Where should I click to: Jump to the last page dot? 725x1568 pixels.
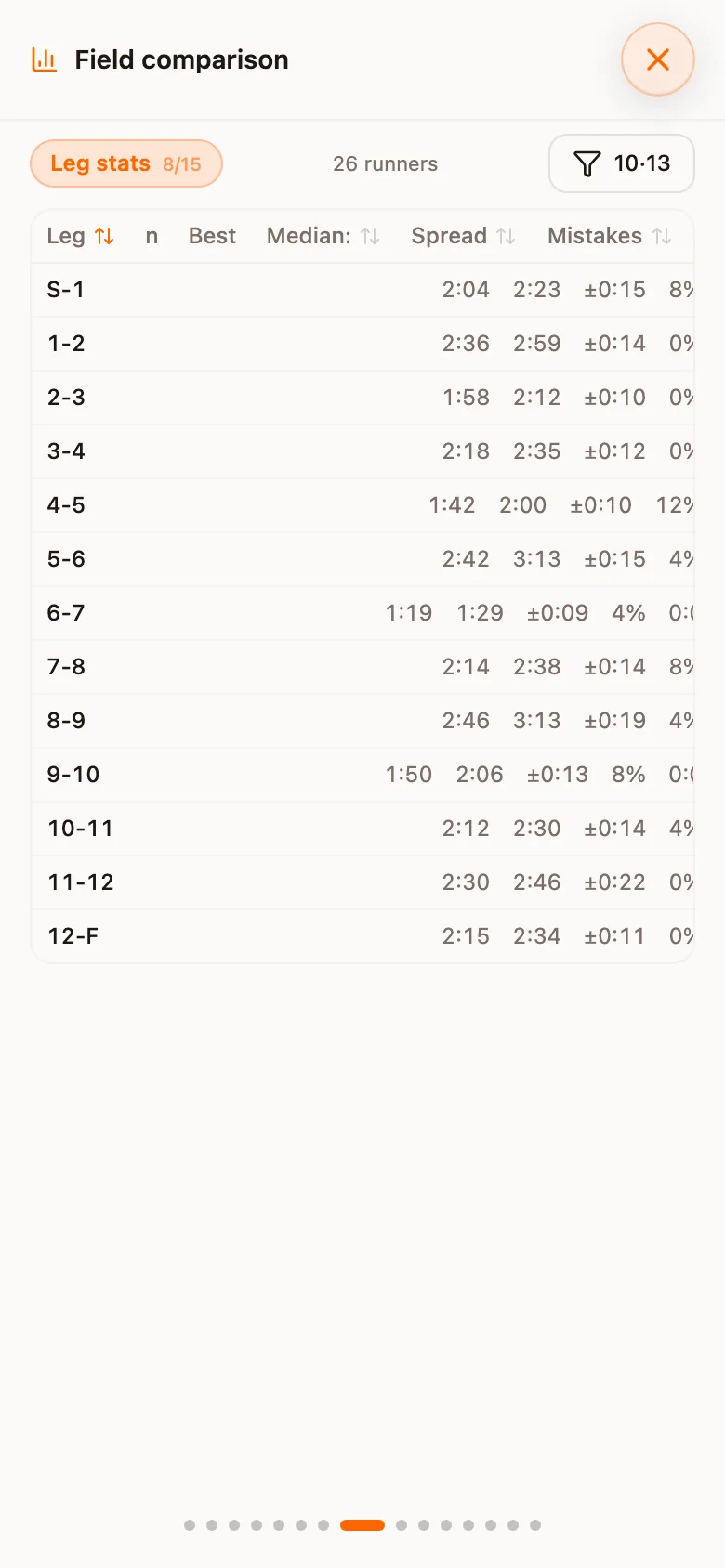tap(535, 1525)
